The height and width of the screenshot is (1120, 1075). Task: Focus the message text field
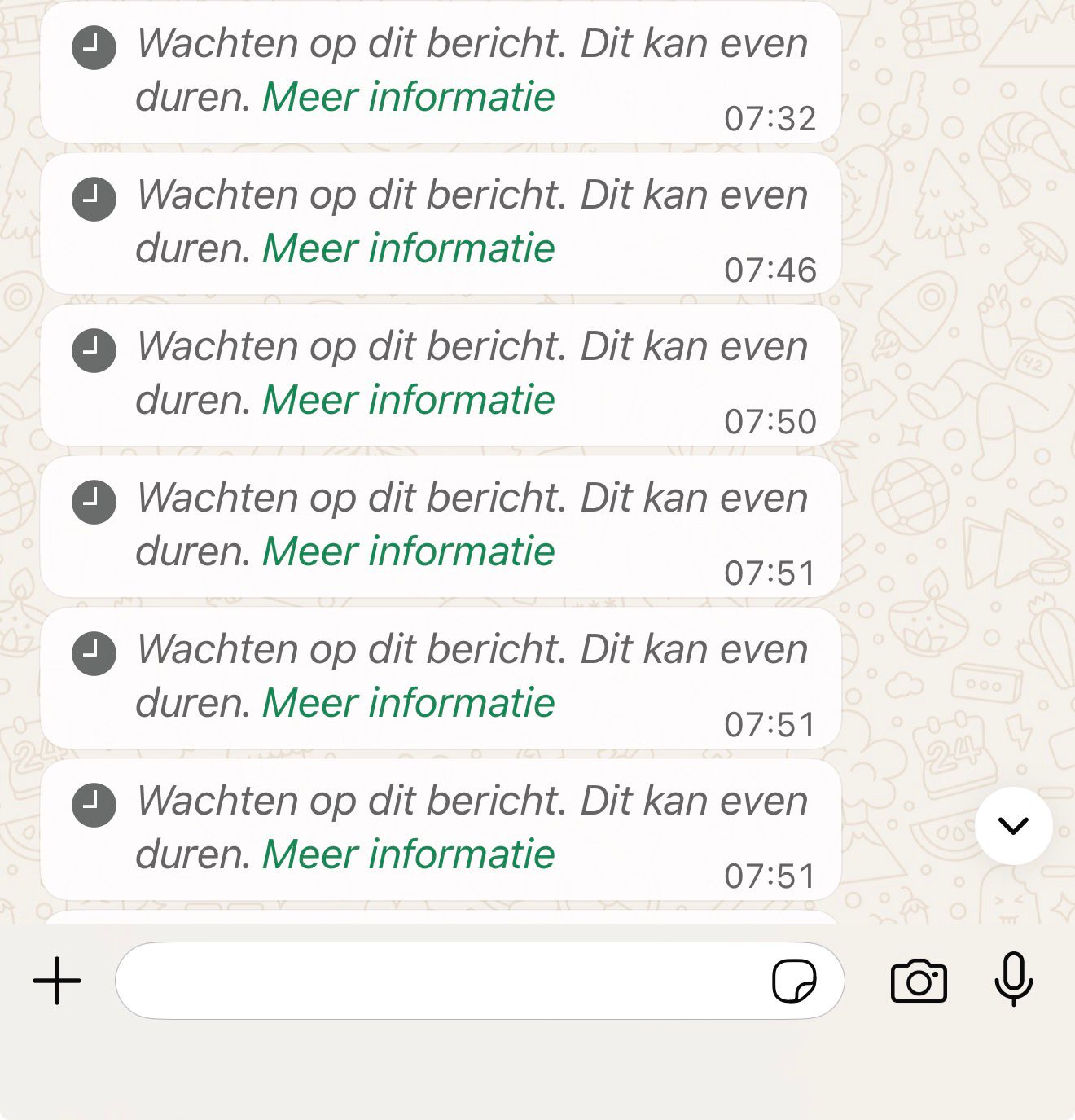(x=440, y=981)
